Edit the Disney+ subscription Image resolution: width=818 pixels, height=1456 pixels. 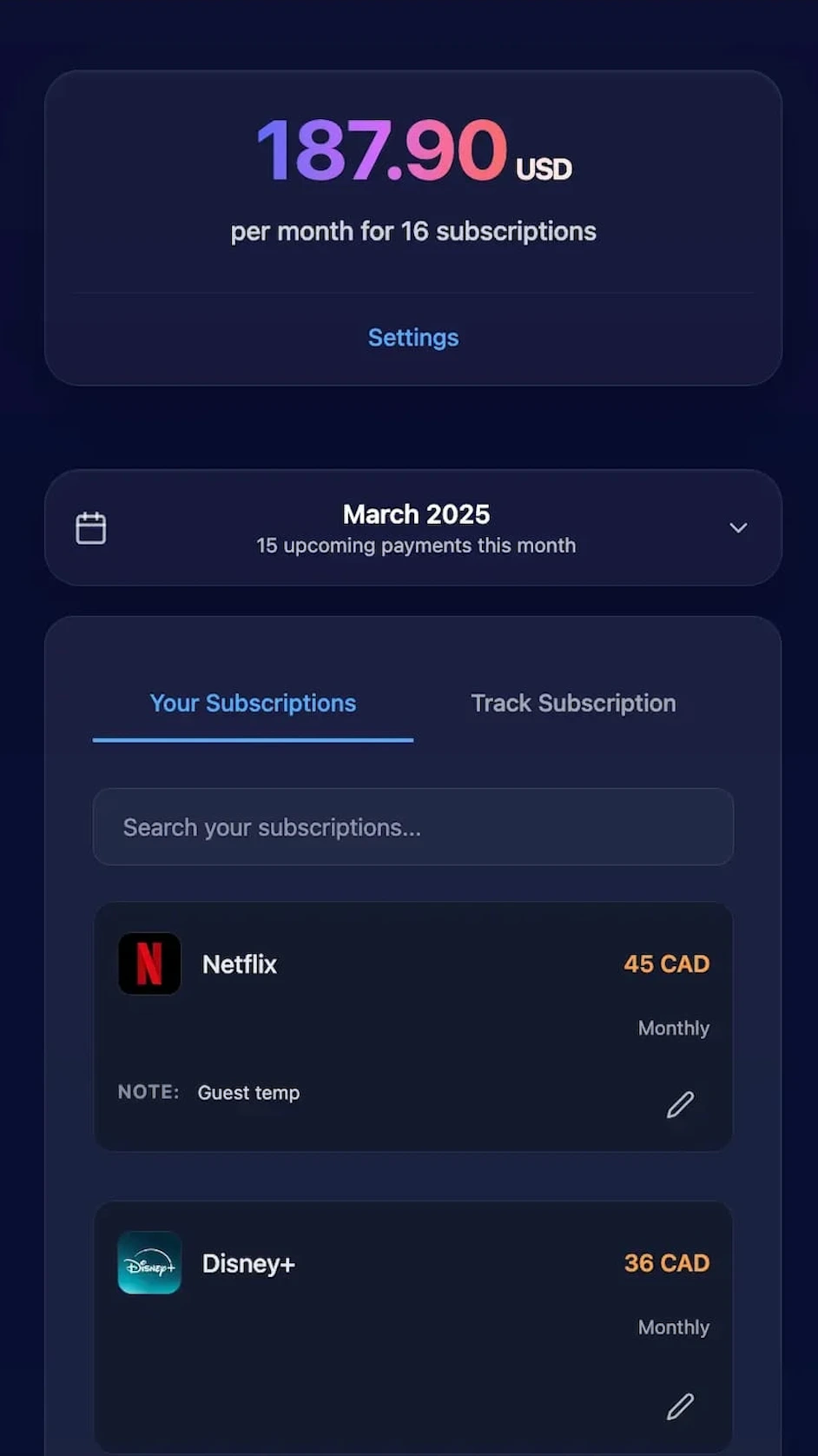coord(680,1406)
